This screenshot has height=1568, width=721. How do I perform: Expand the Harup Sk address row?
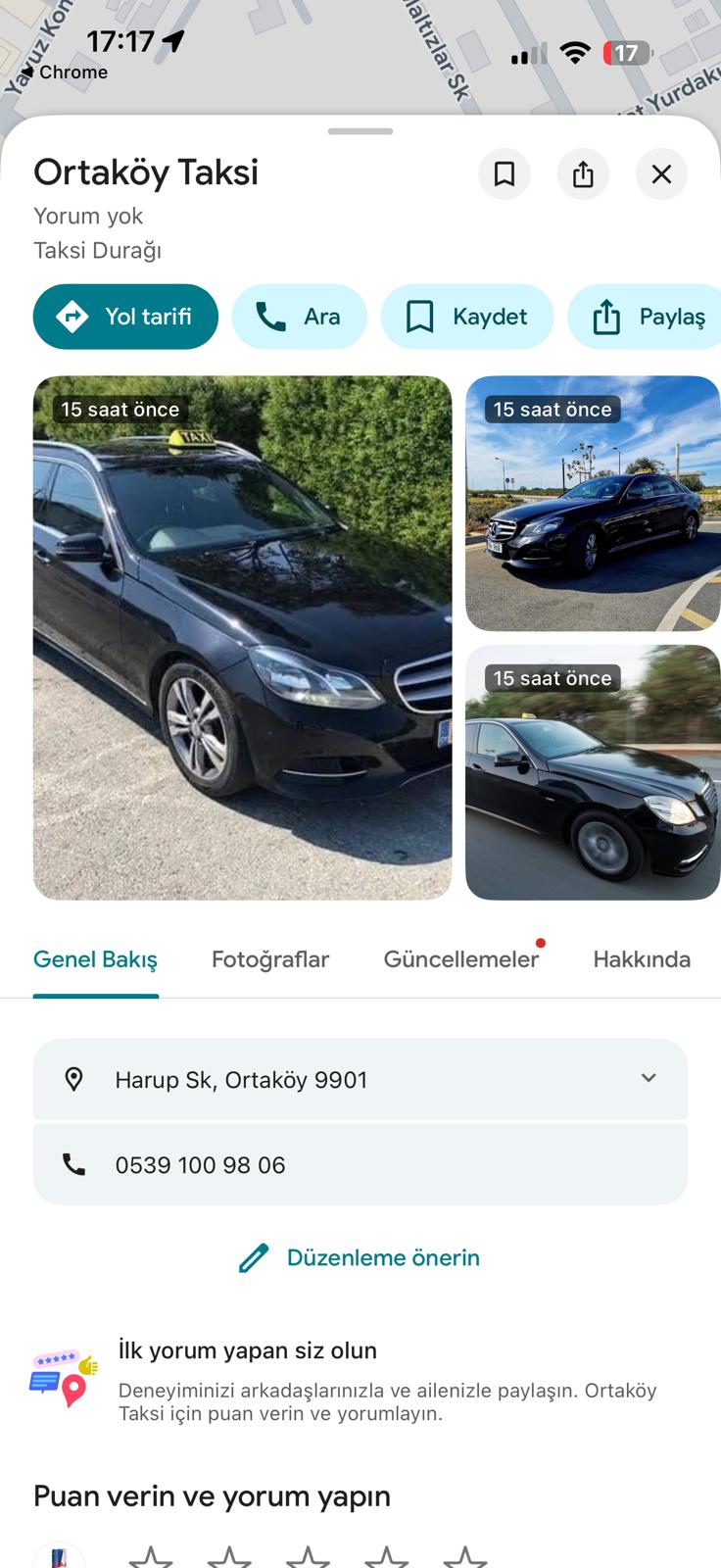click(360, 1079)
